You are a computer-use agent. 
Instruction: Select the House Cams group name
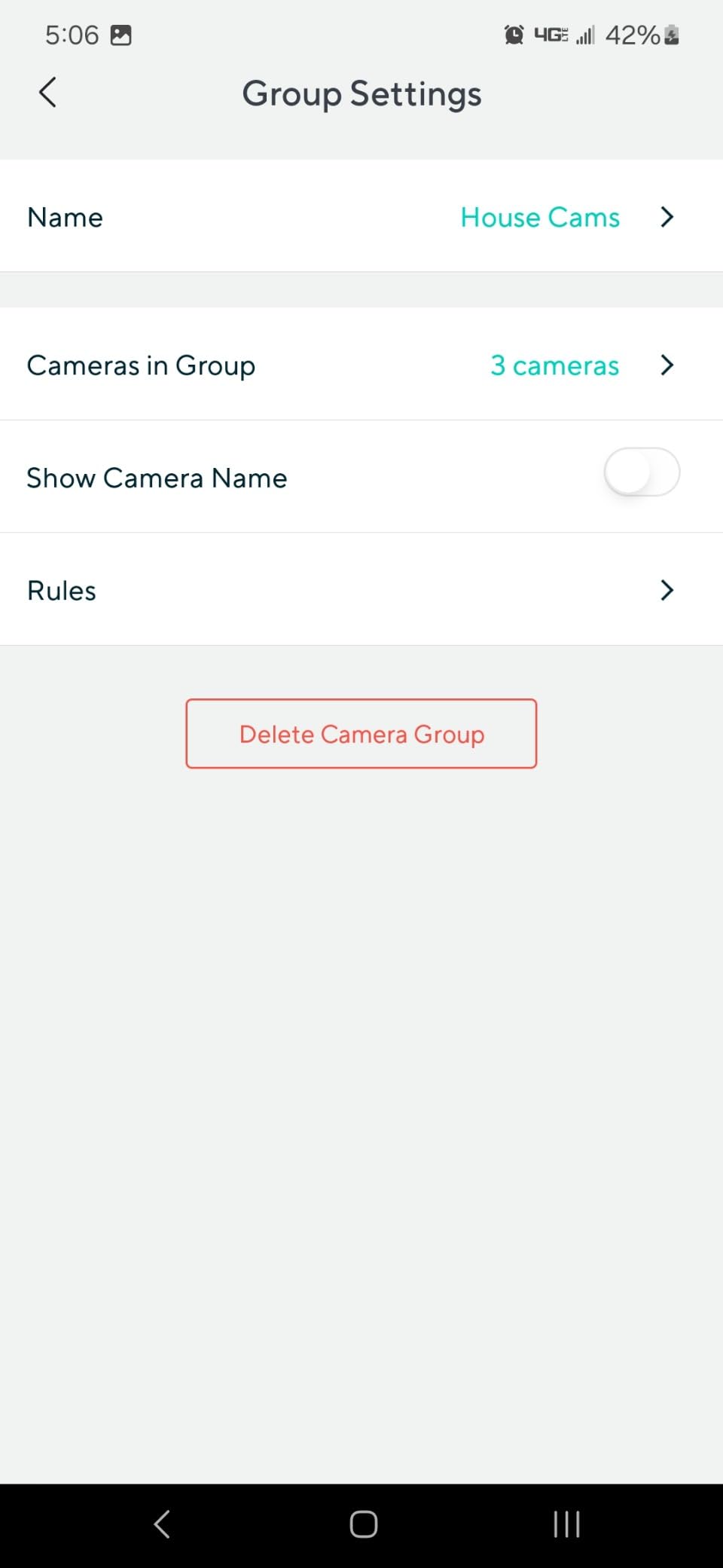(539, 217)
